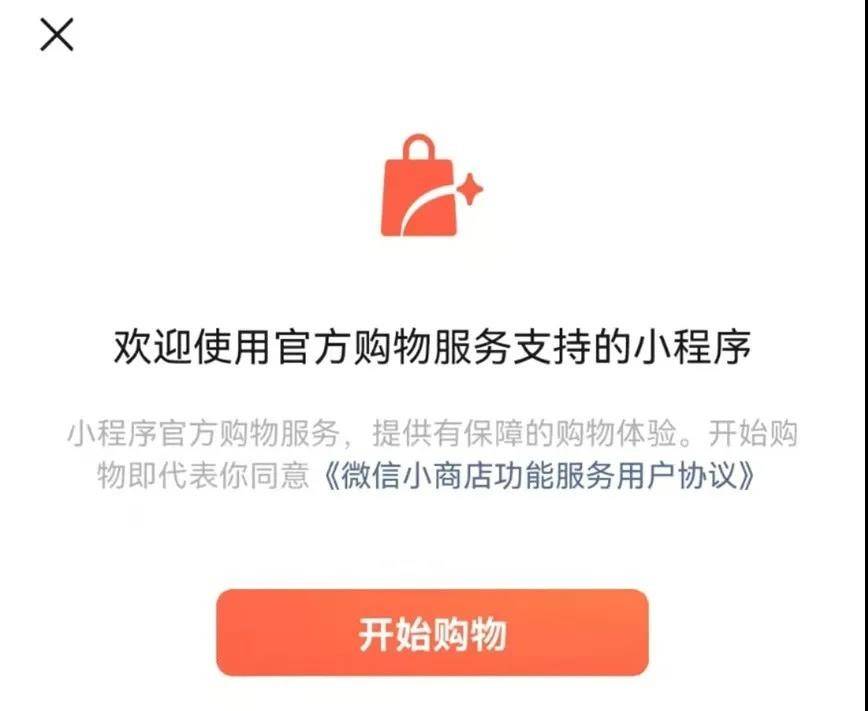Open 《微信小商店功能服务用户协议》 link
The width and height of the screenshot is (868, 711).
click(x=539, y=476)
